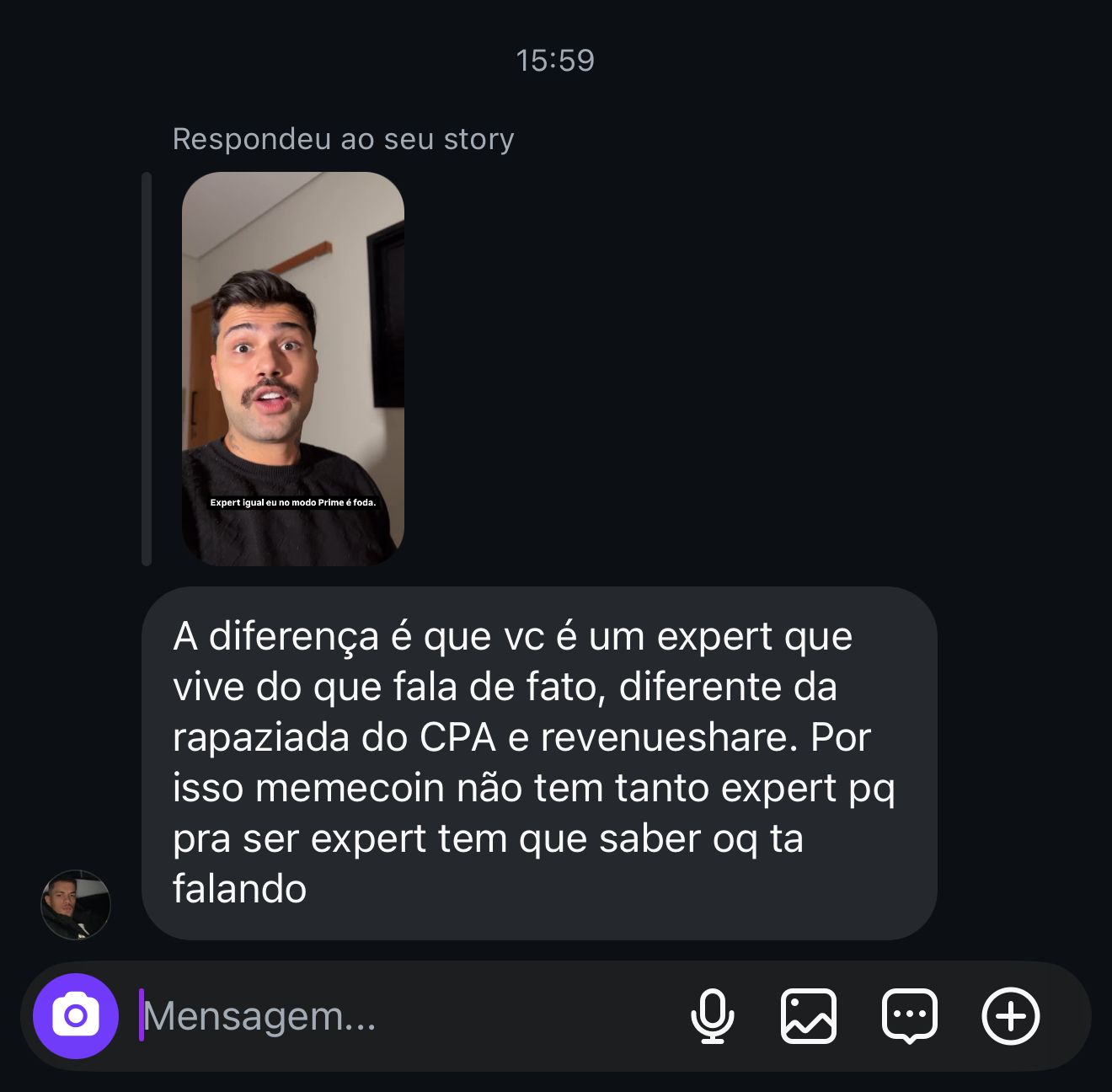Open the quick replies speech-bubble icon

pos(909,1016)
